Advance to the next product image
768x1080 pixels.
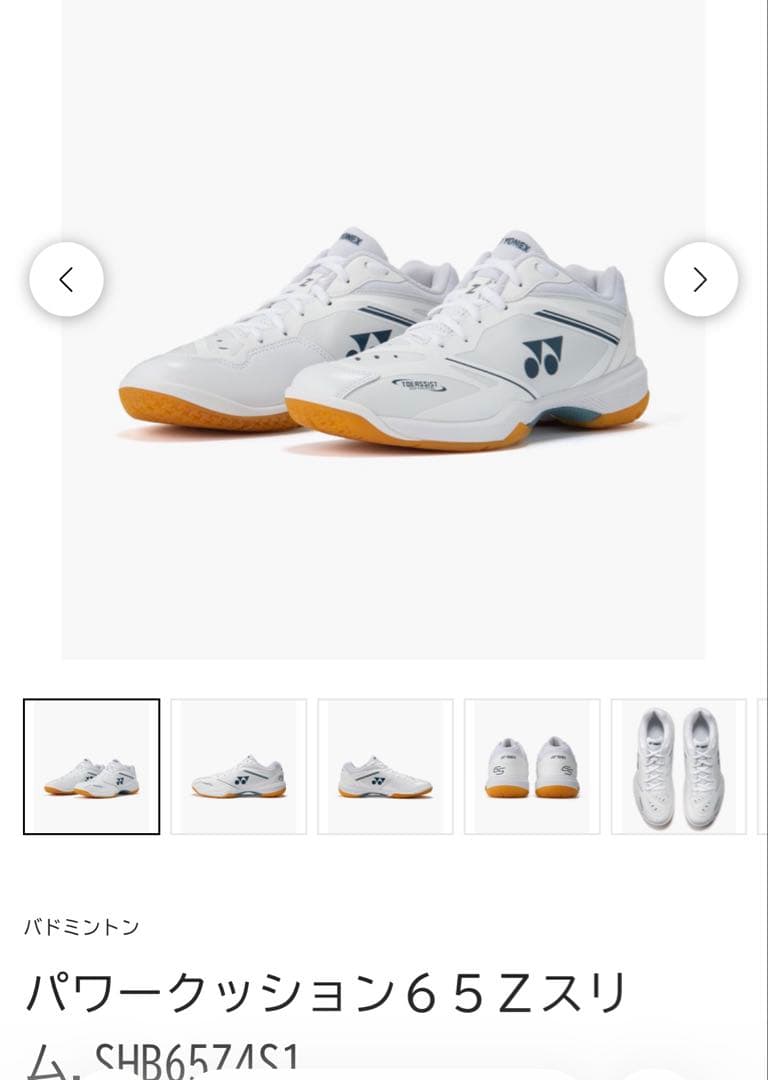click(x=701, y=280)
